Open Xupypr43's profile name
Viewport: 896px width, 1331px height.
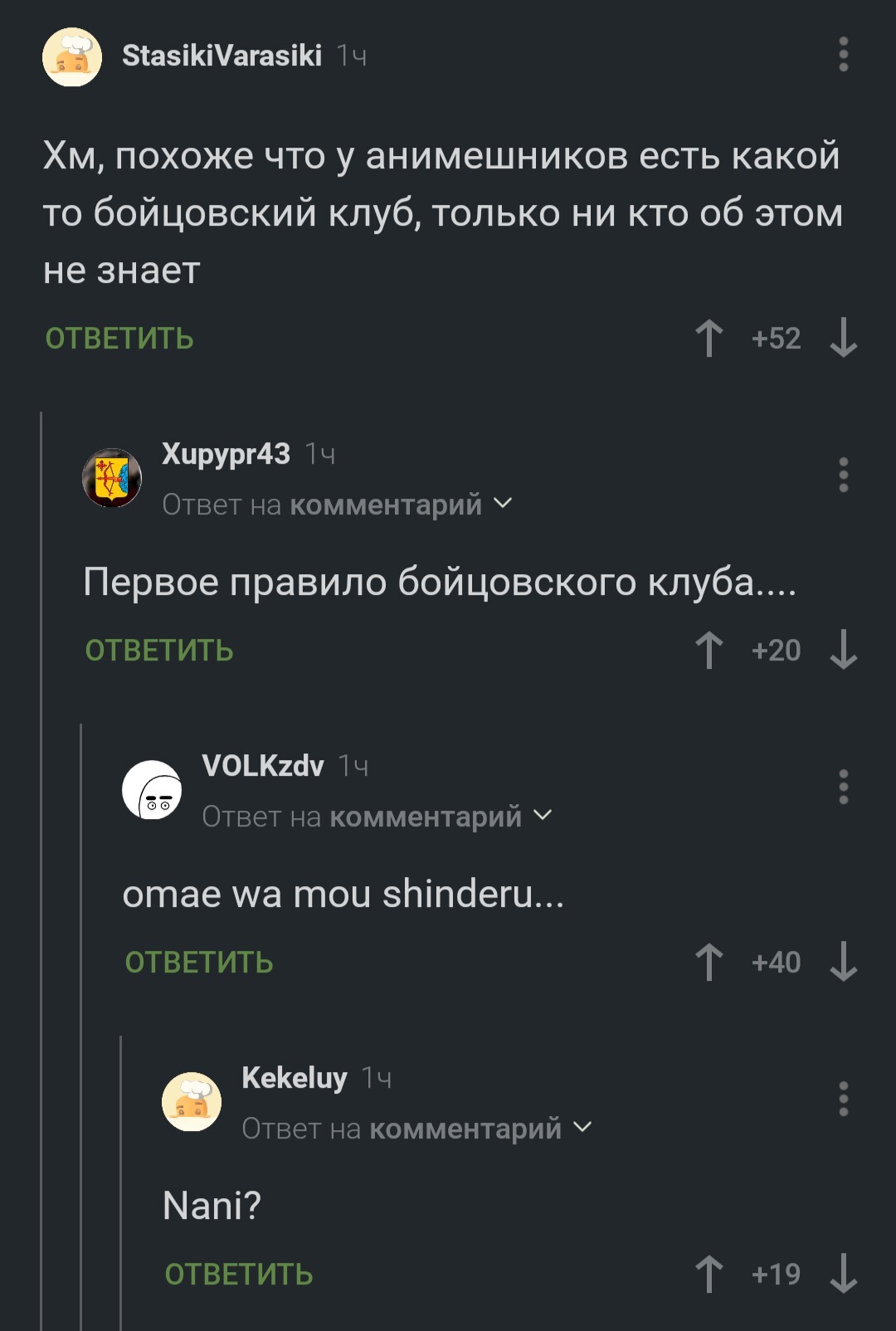point(226,454)
